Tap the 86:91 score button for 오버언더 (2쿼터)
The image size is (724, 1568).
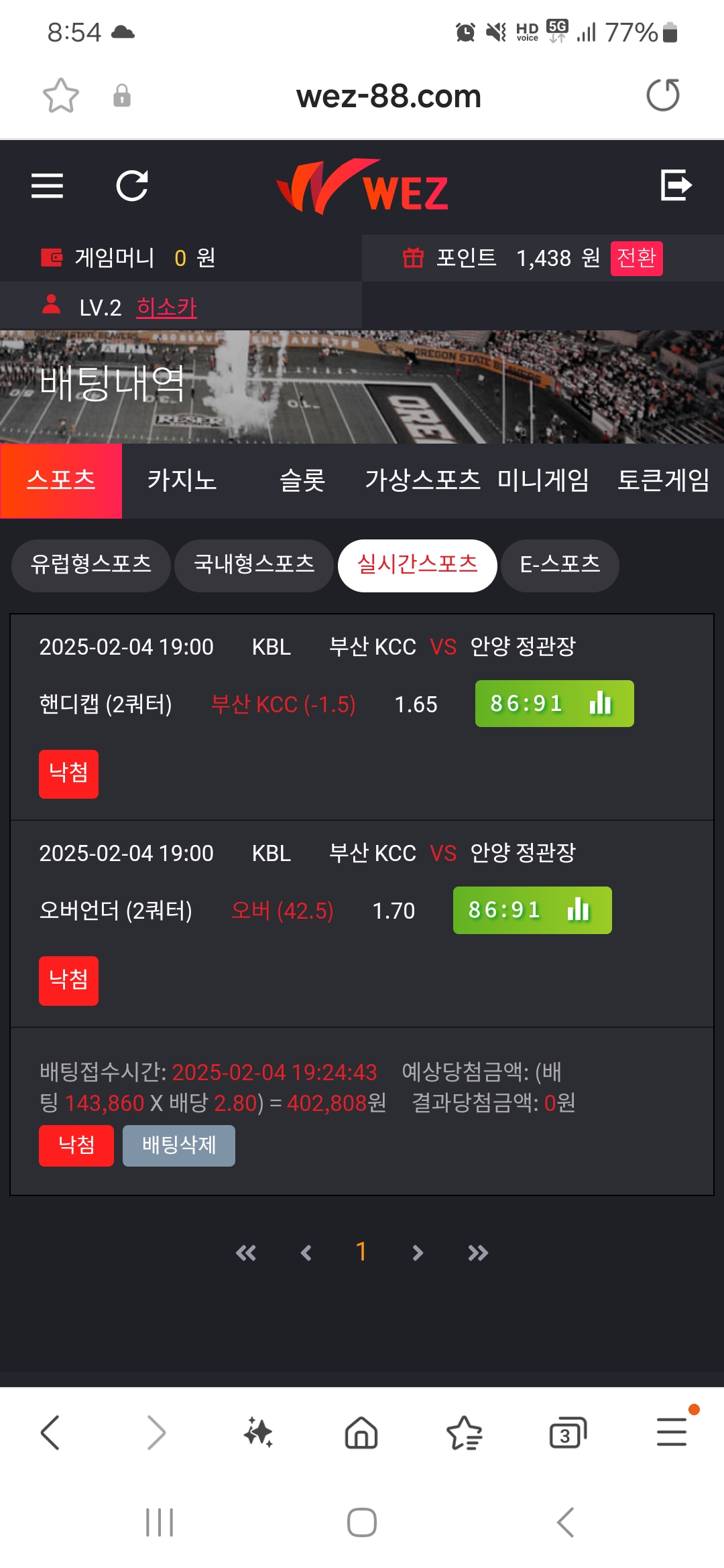point(532,910)
